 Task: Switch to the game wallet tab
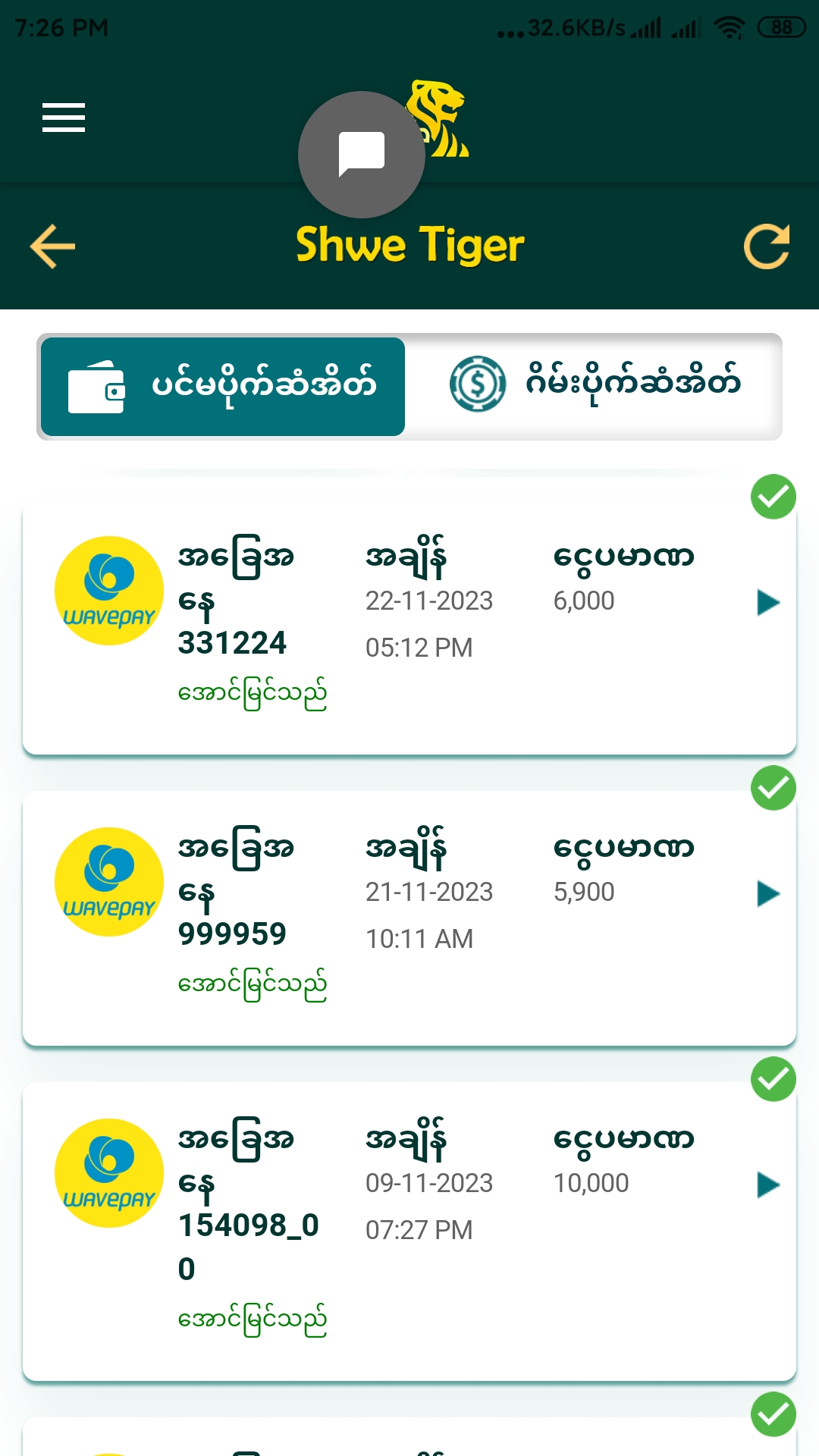click(595, 385)
